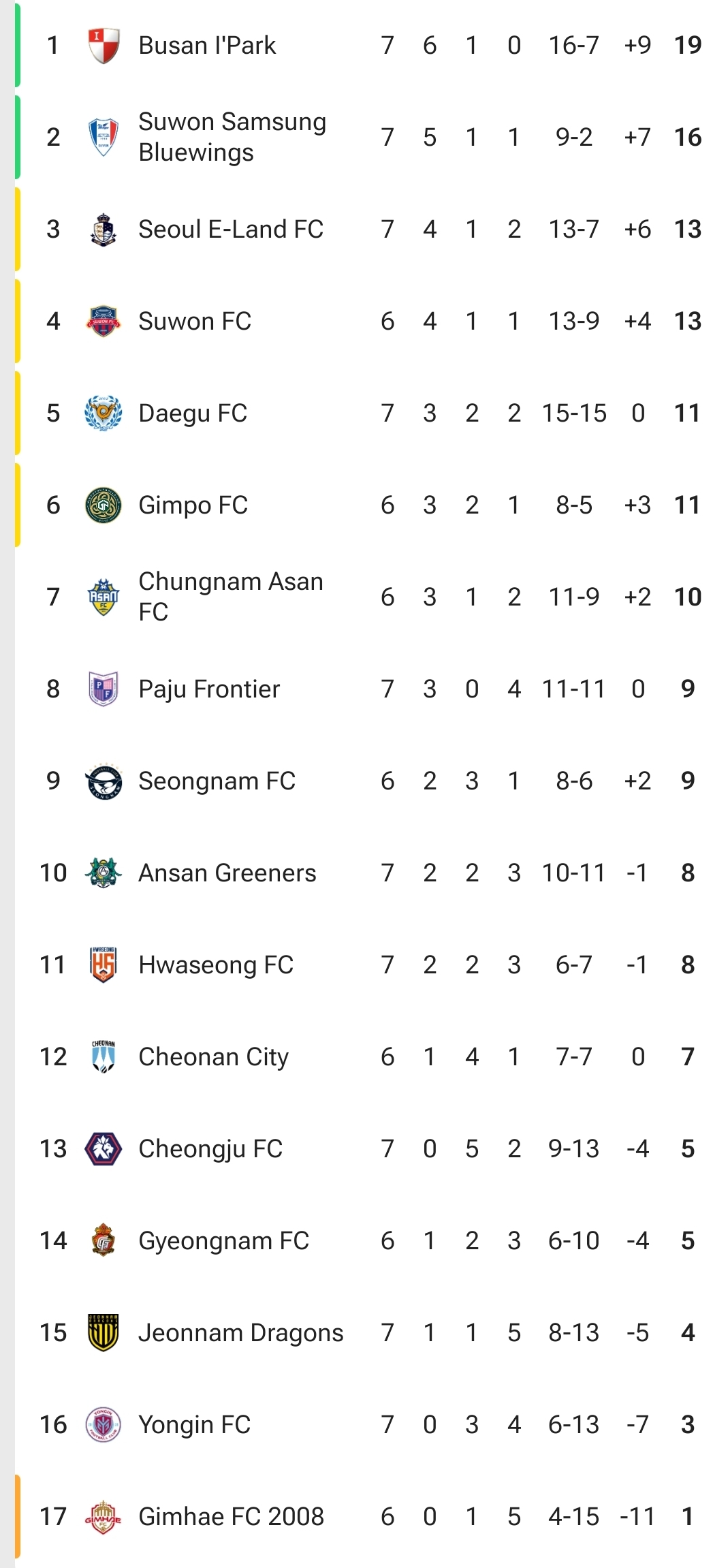View Seoul E-Land FC team details
Viewport: 713px width, 1568px height.
230,230
